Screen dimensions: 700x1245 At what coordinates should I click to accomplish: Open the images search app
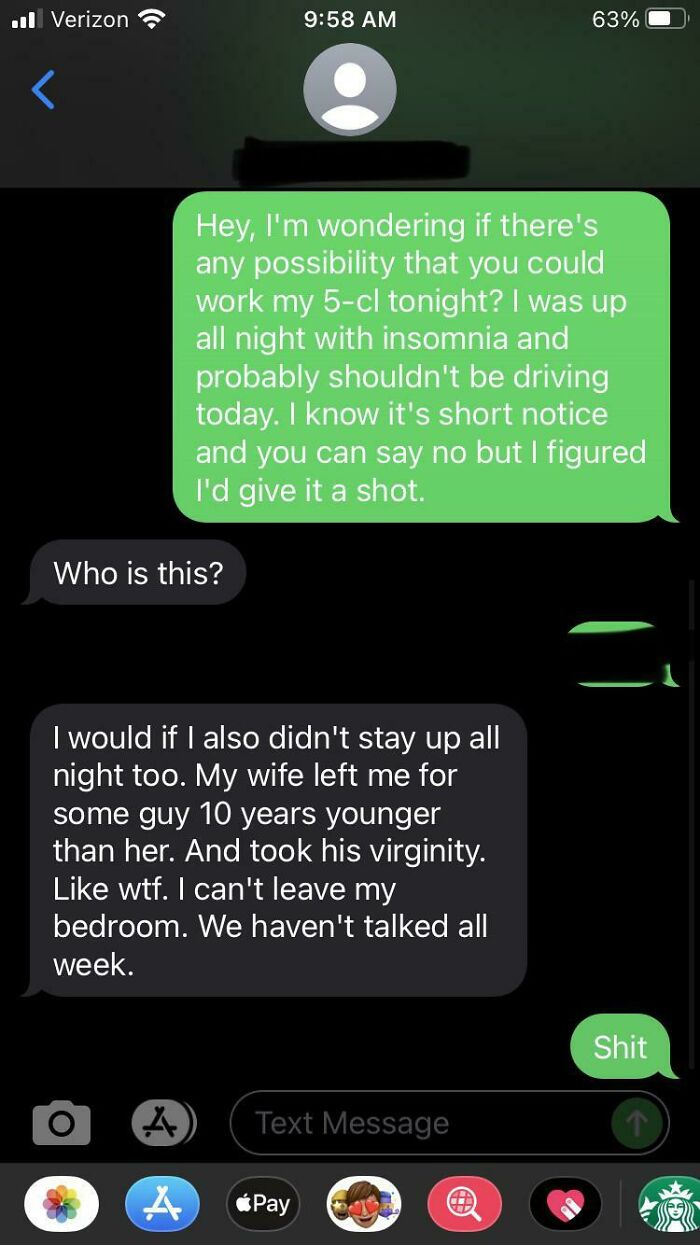coord(465,1203)
